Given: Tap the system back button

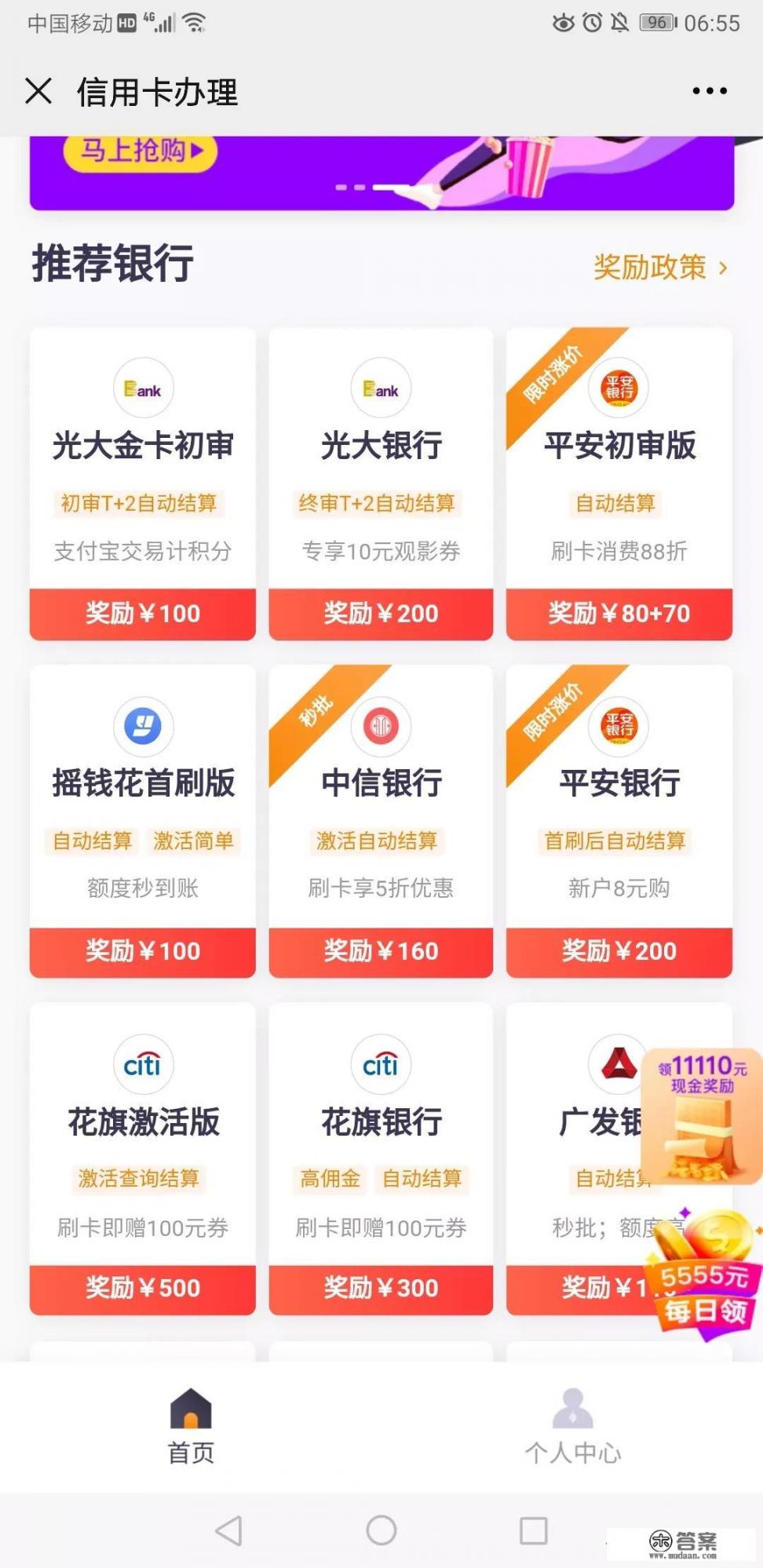Looking at the screenshot, I should point(228,1530).
